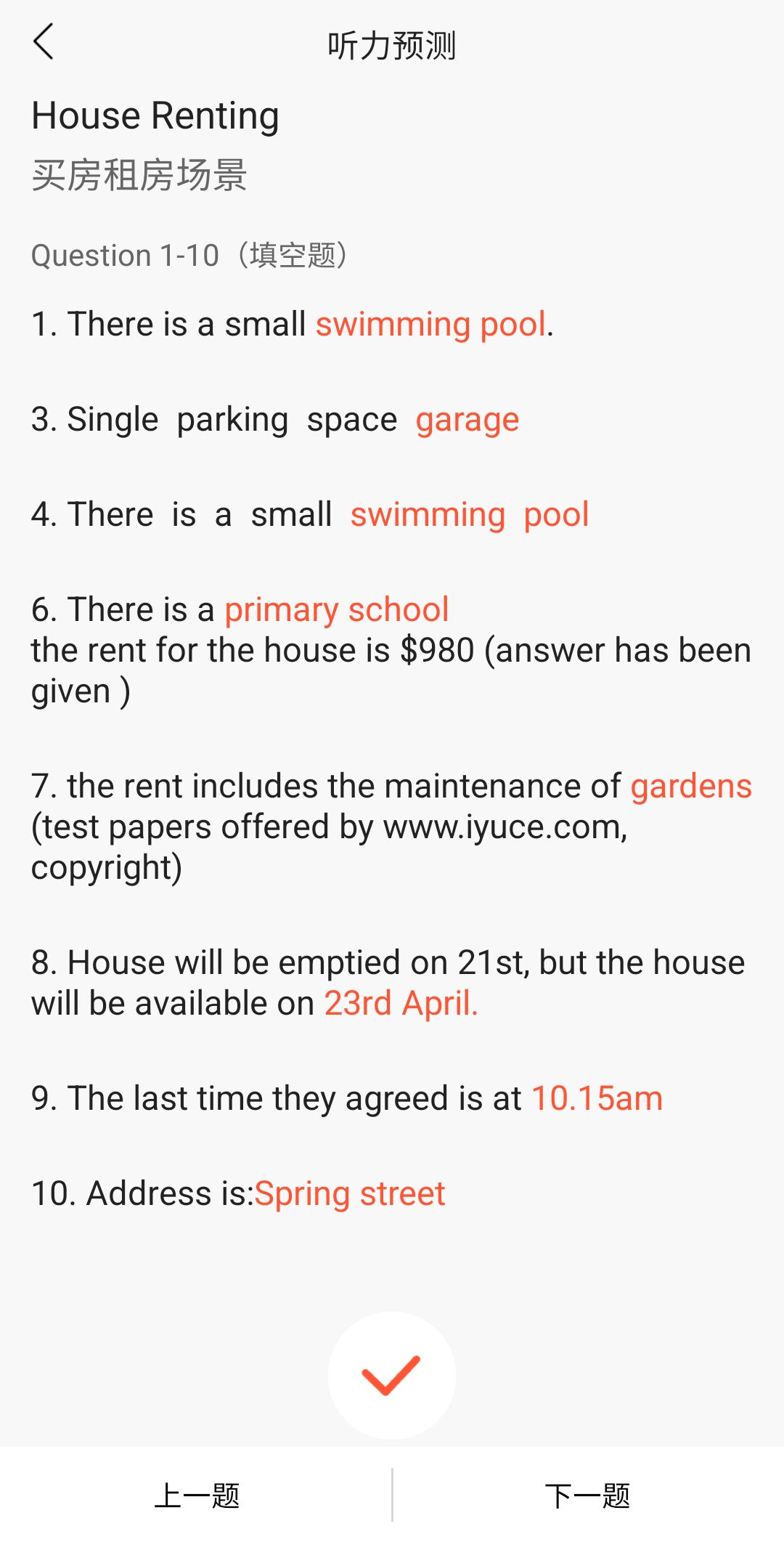Go to next question with 下一题

click(x=588, y=1496)
